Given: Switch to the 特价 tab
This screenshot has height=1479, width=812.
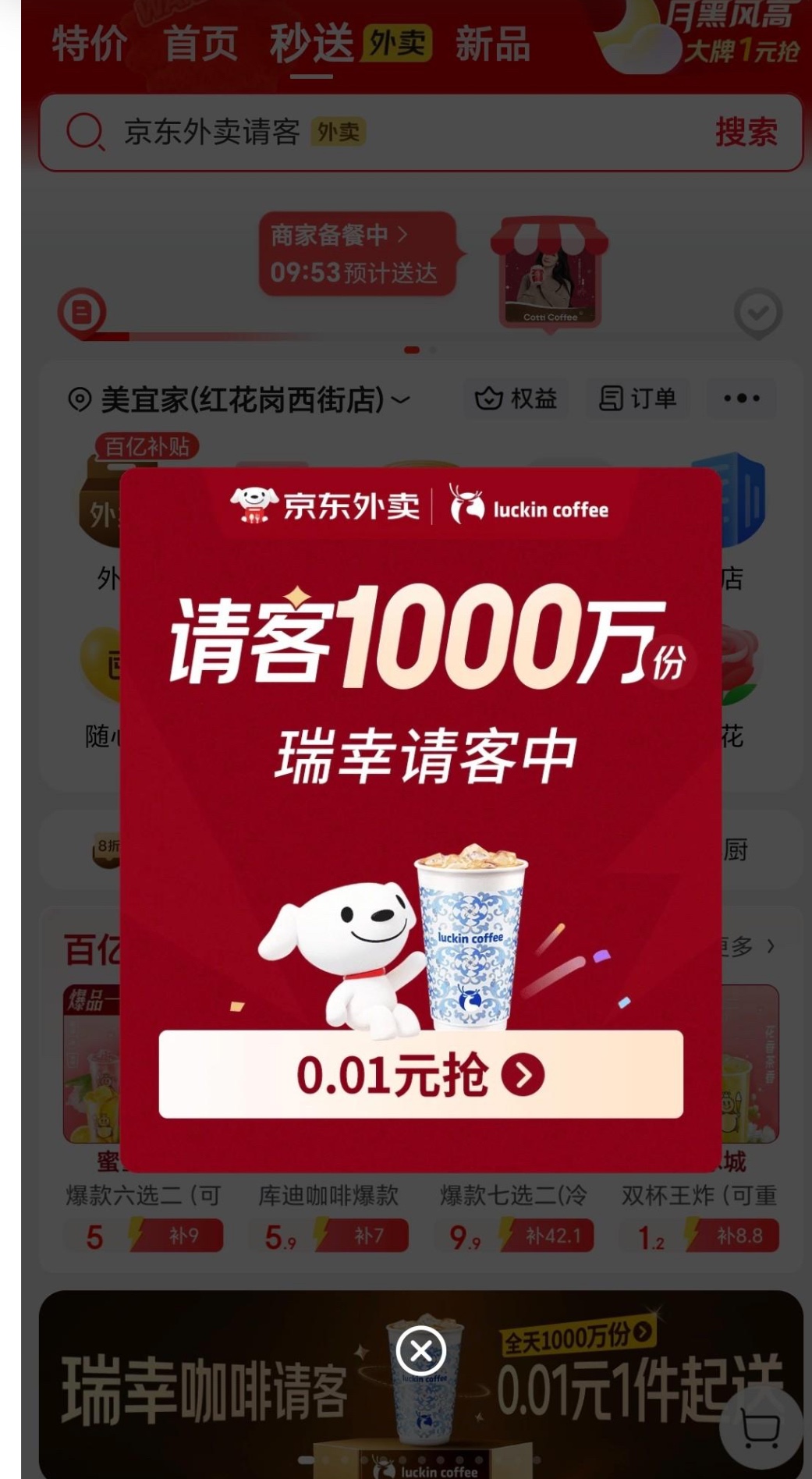Looking at the screenshot, I should 89,43.
